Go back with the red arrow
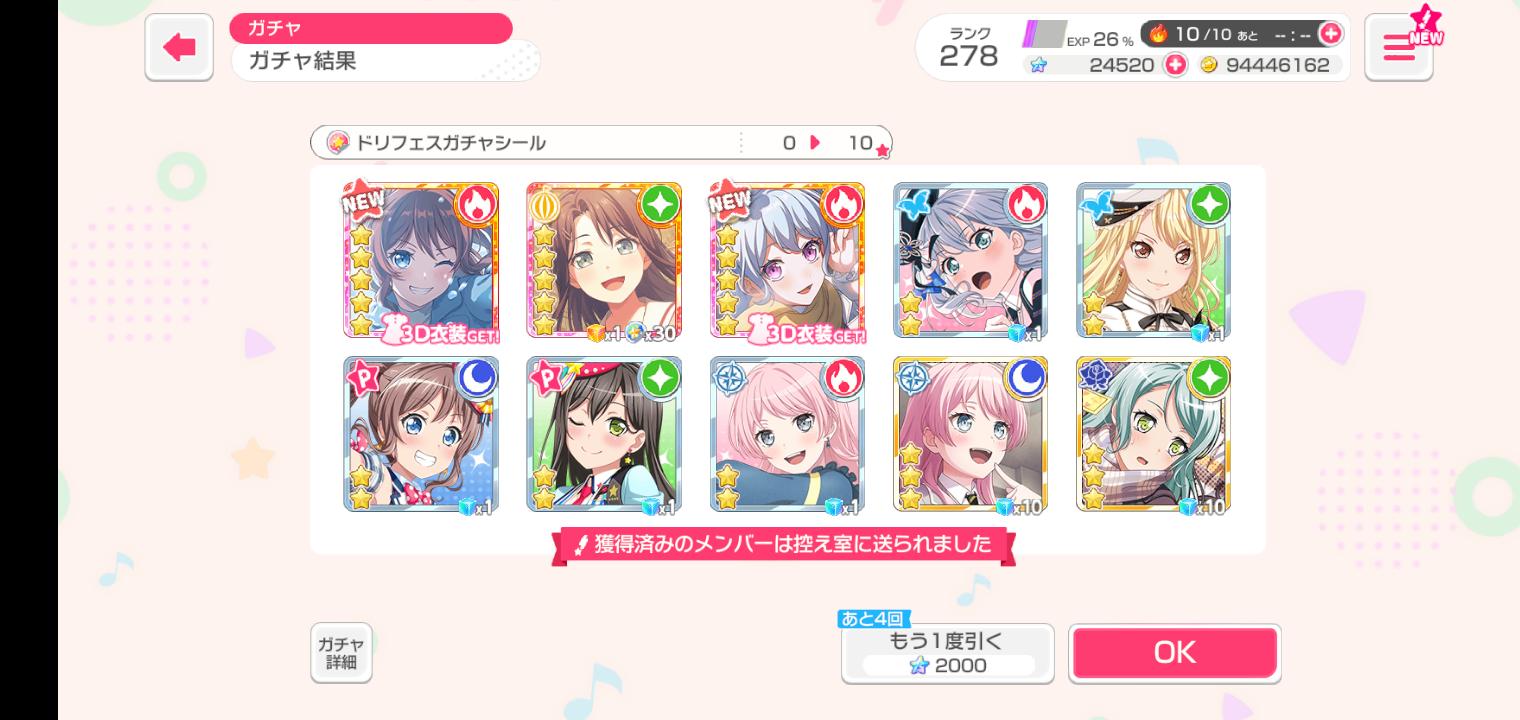The height and width of the screenshot is (720, 1520). click(x=179, y=47)
